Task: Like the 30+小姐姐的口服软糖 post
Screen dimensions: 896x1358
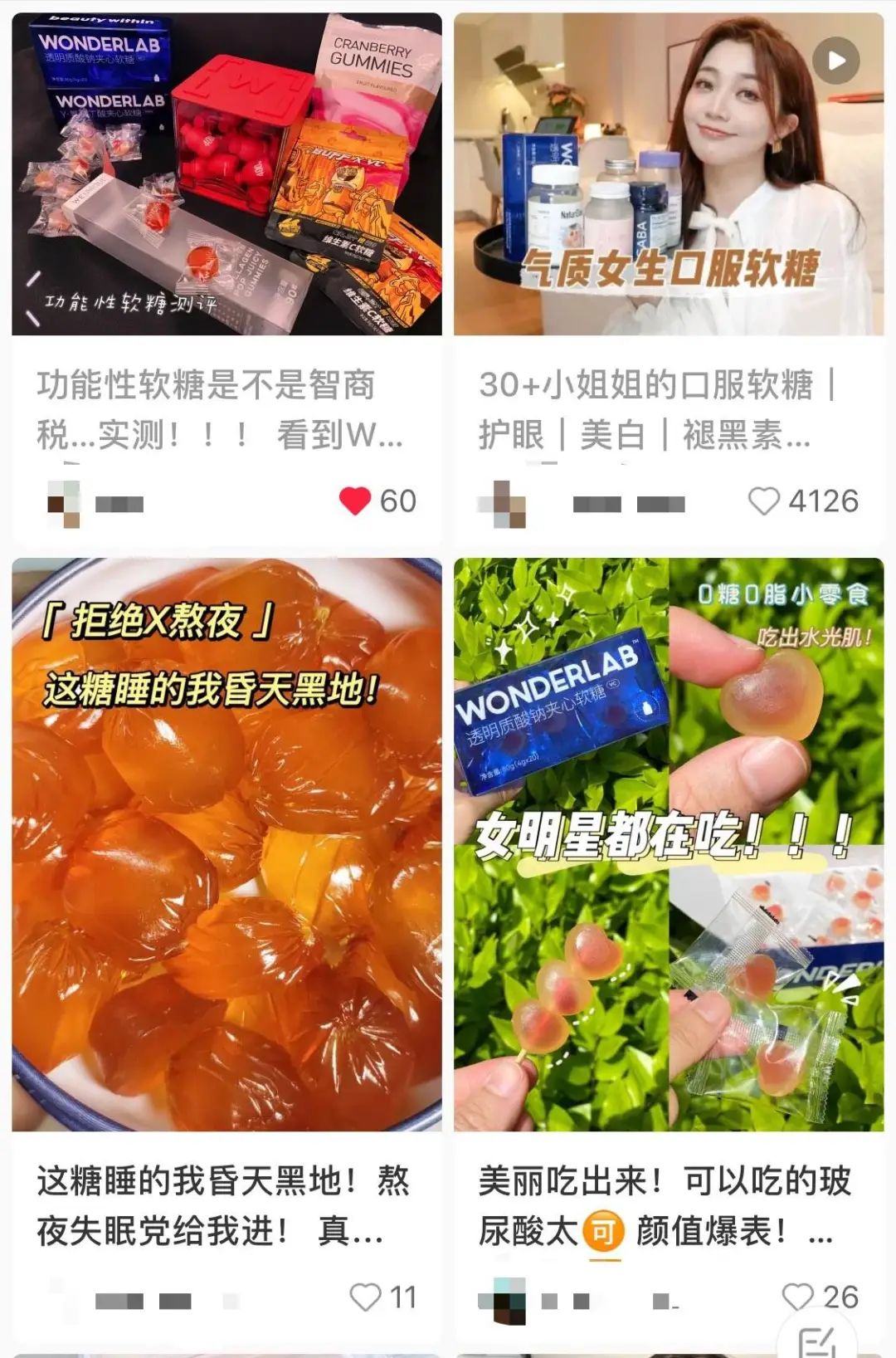Action: (763, 501)
